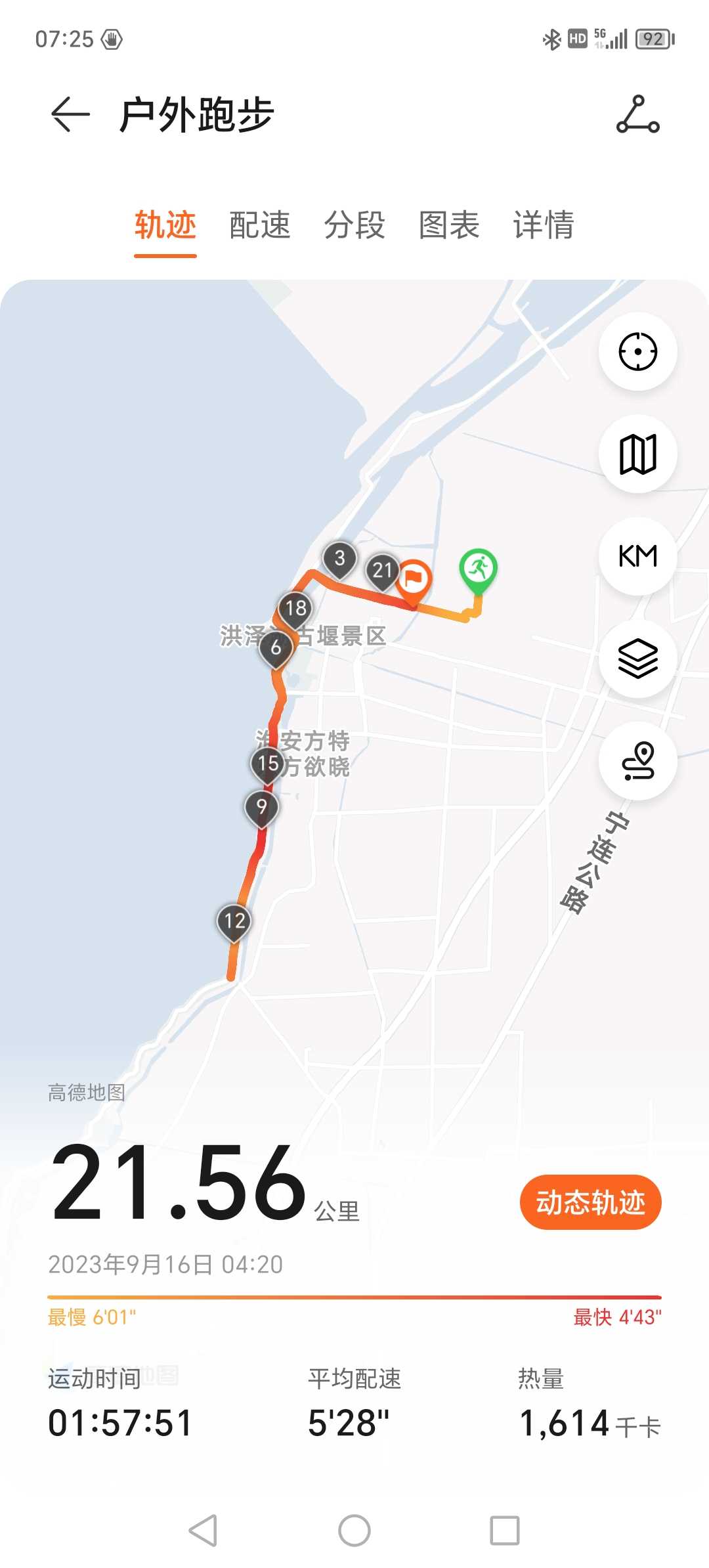Image resolution: width=709 pixels, height=1568 pixels.
Task: Open recent apps with the square button
Action: tap(505, 1531)
